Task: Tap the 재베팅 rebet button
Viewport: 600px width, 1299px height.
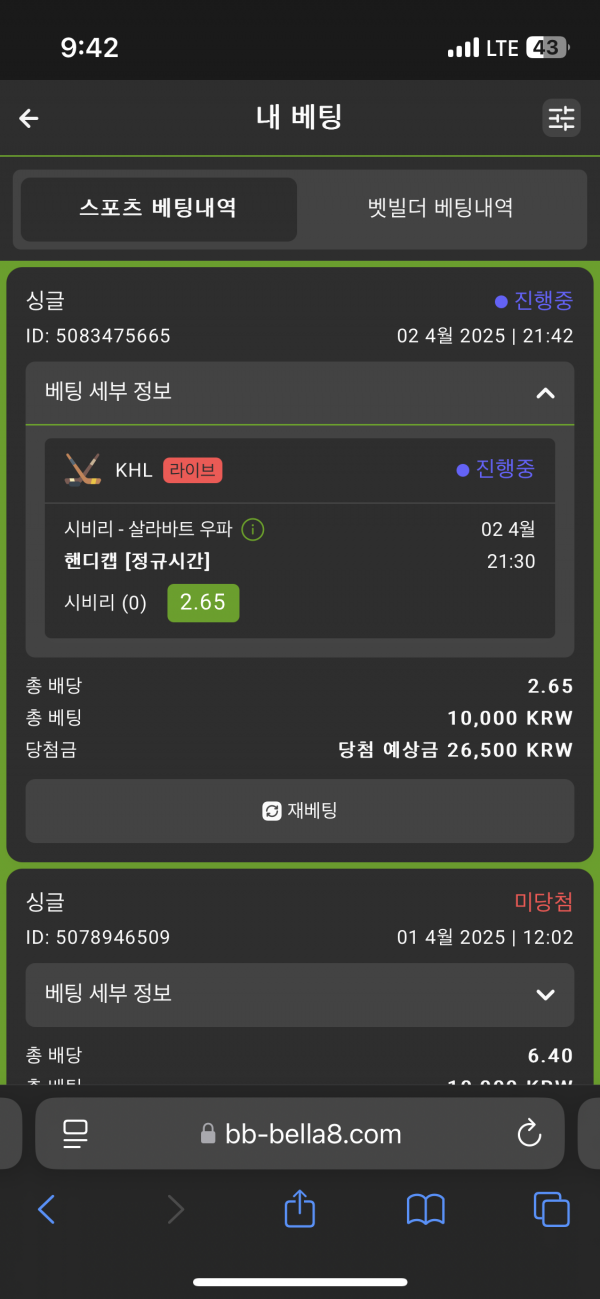Action: click(300, 811)
